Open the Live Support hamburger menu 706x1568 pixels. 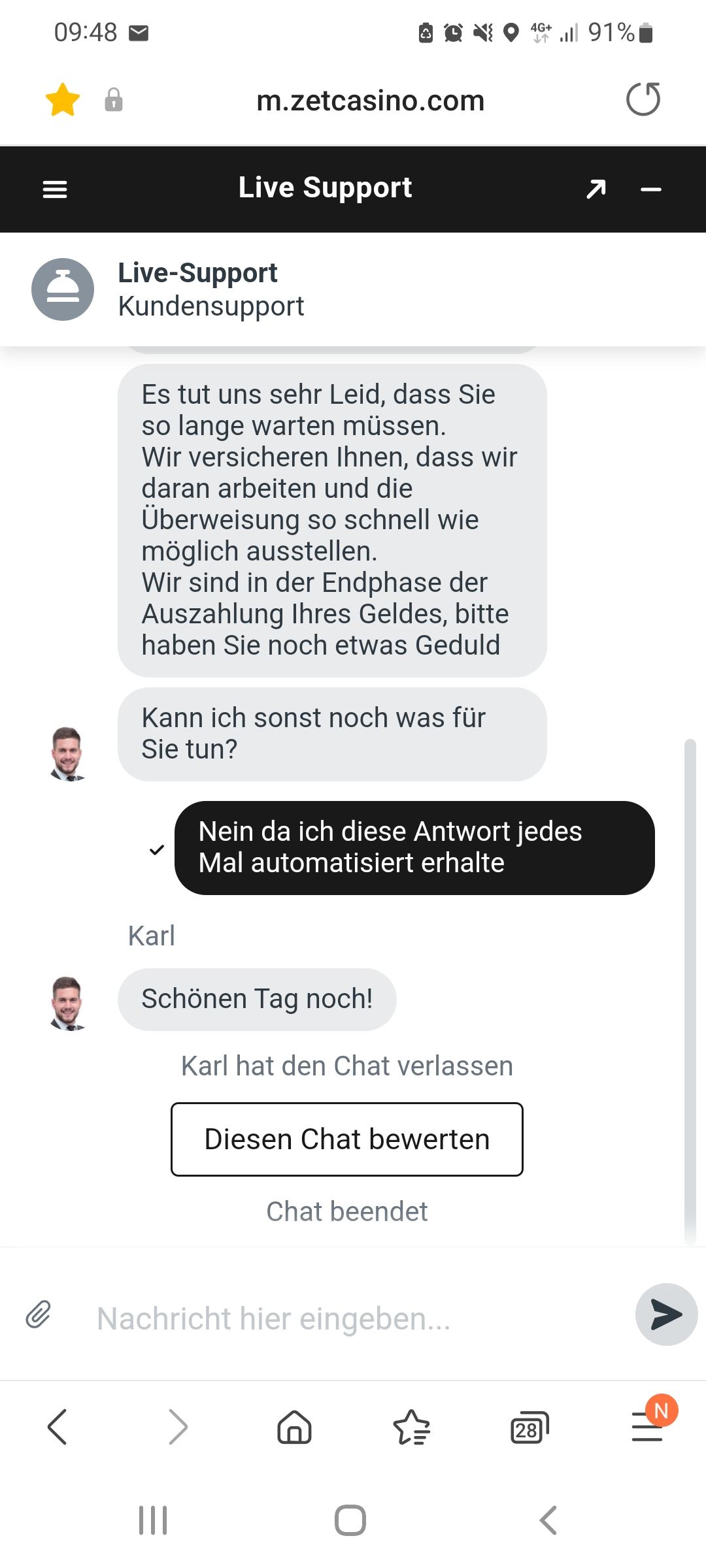55,189
